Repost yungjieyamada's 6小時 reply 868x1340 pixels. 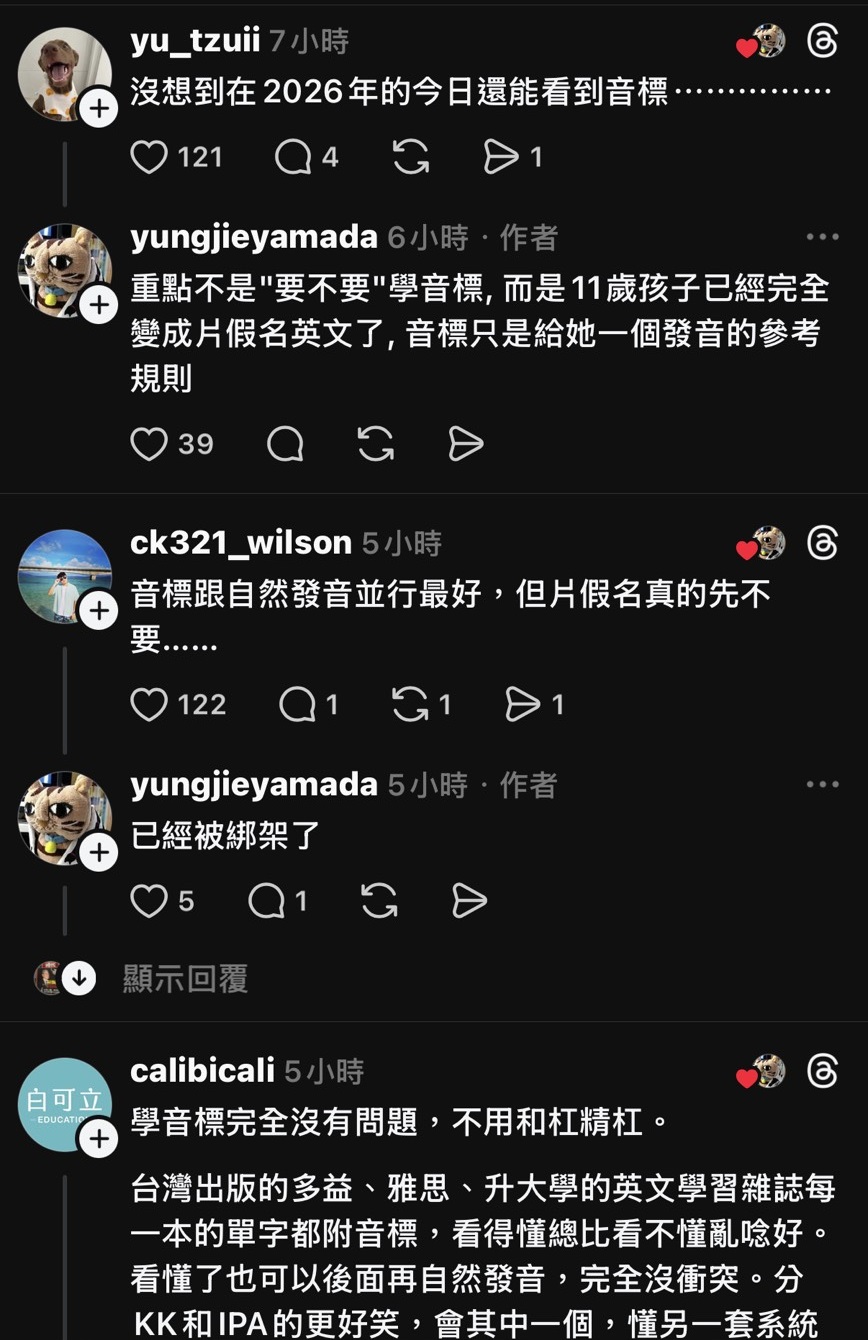pyautogui.click(x=376, y=444)
